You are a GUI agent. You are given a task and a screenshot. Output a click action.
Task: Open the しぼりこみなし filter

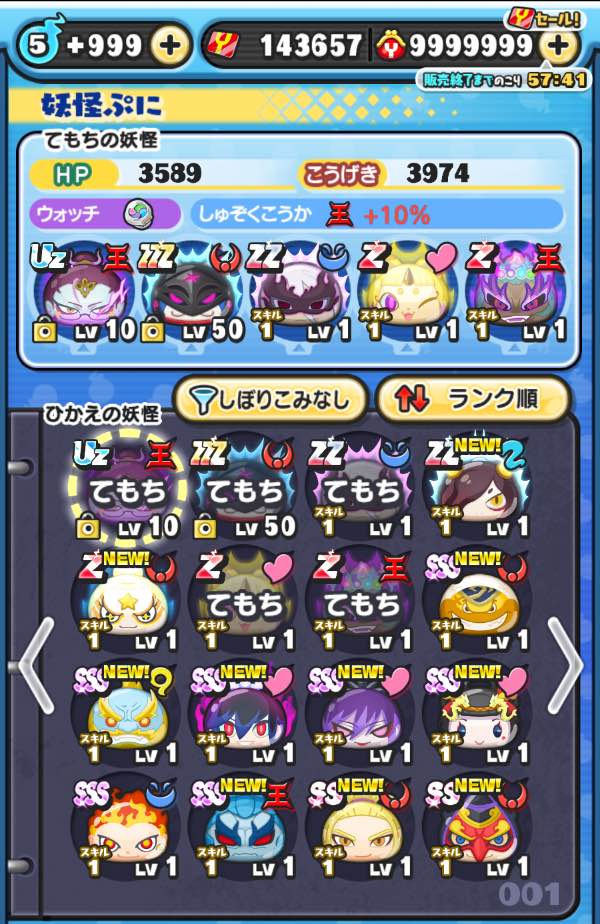coord(268,400)
